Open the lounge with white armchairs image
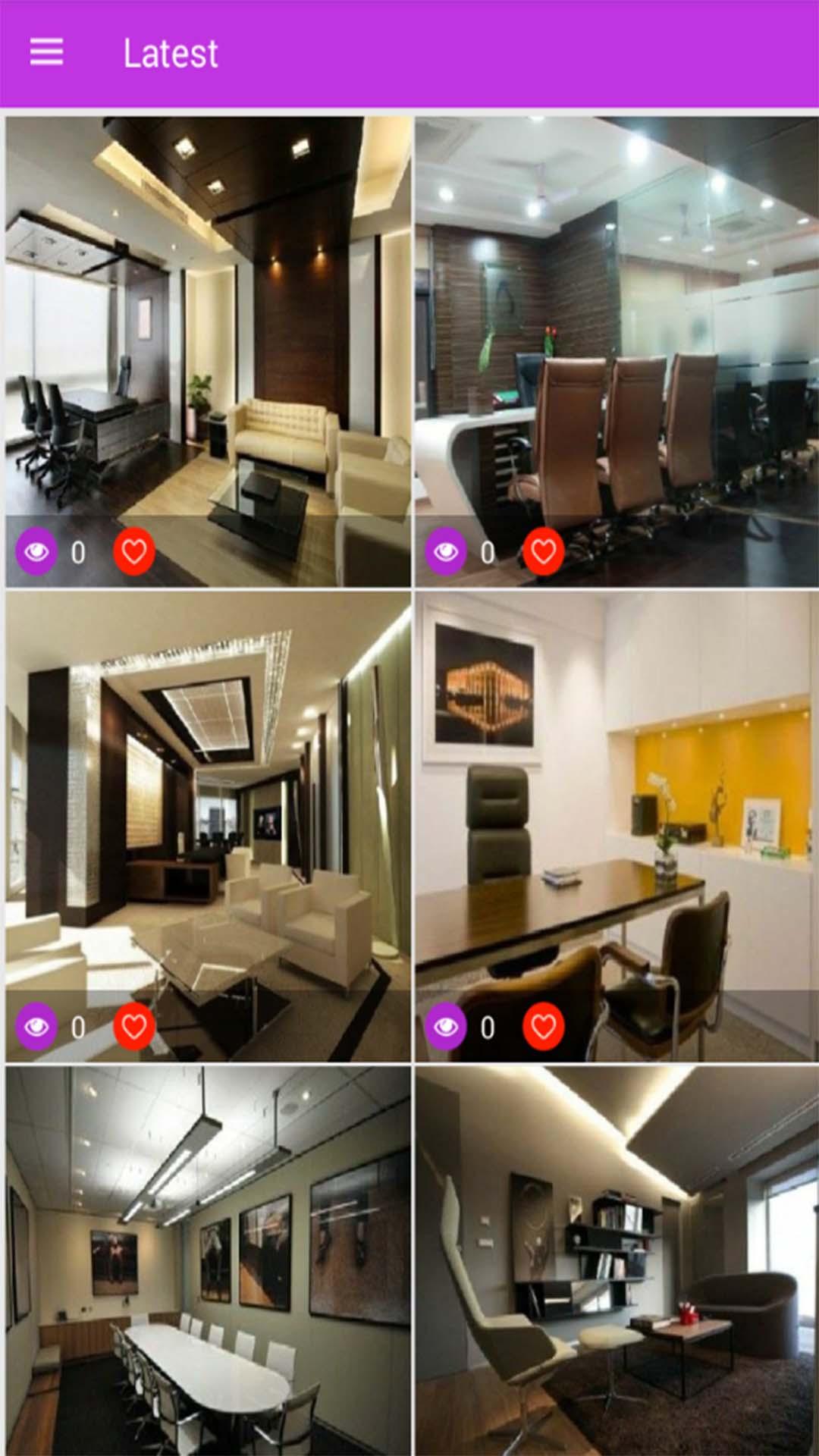 [x=209, y=827]
